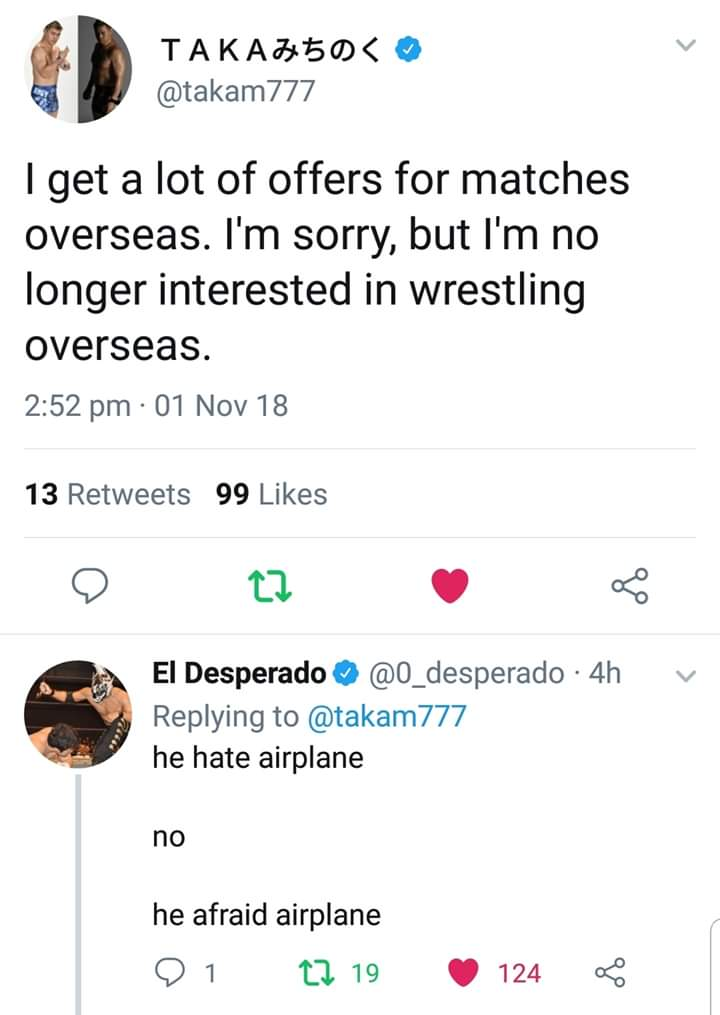This screenshot has width=720, height=1015.
Task: Unlike El Desperado's reply
Action: (x=466, y=972)
